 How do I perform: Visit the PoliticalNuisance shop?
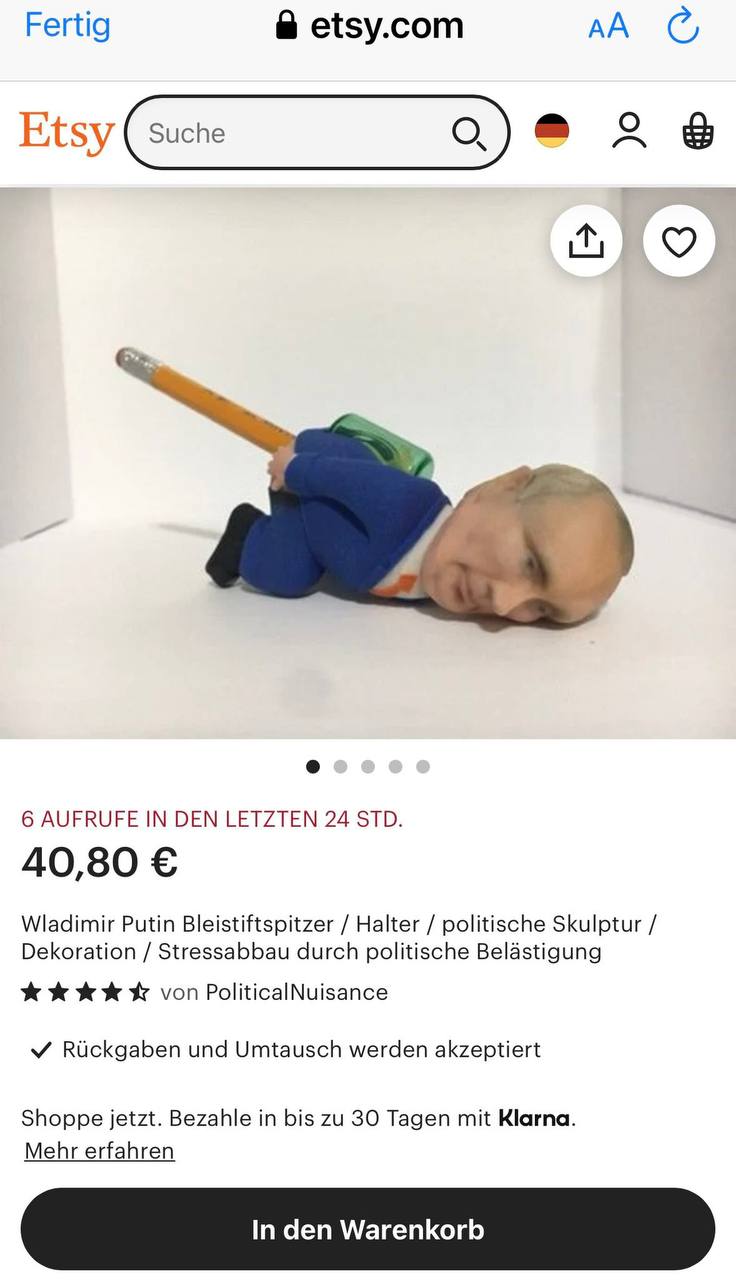[296, 992]
